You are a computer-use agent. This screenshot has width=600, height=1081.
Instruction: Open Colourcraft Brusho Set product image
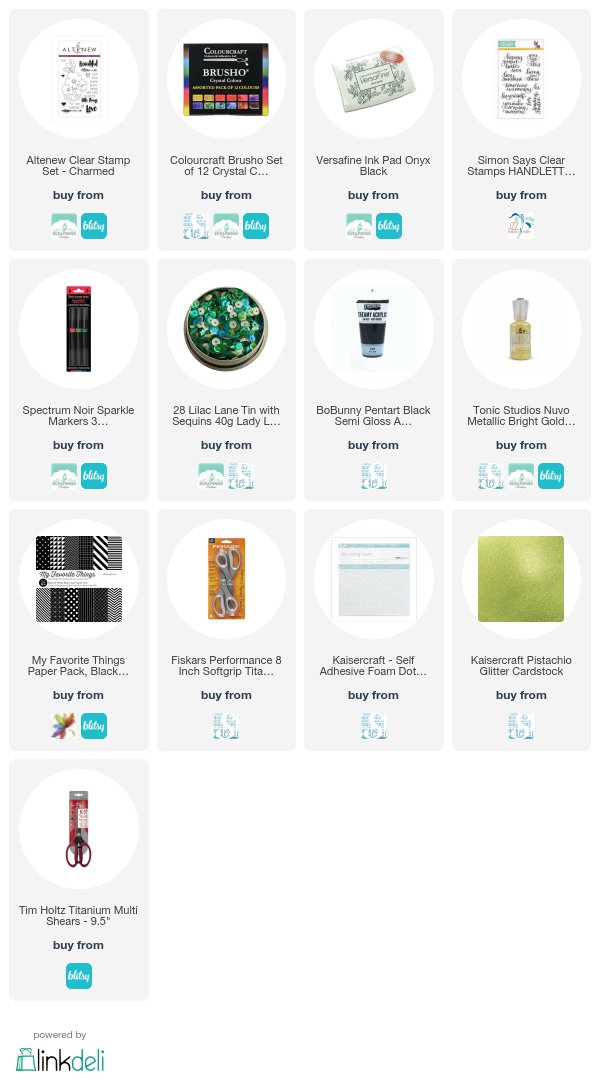coord(226,79)
